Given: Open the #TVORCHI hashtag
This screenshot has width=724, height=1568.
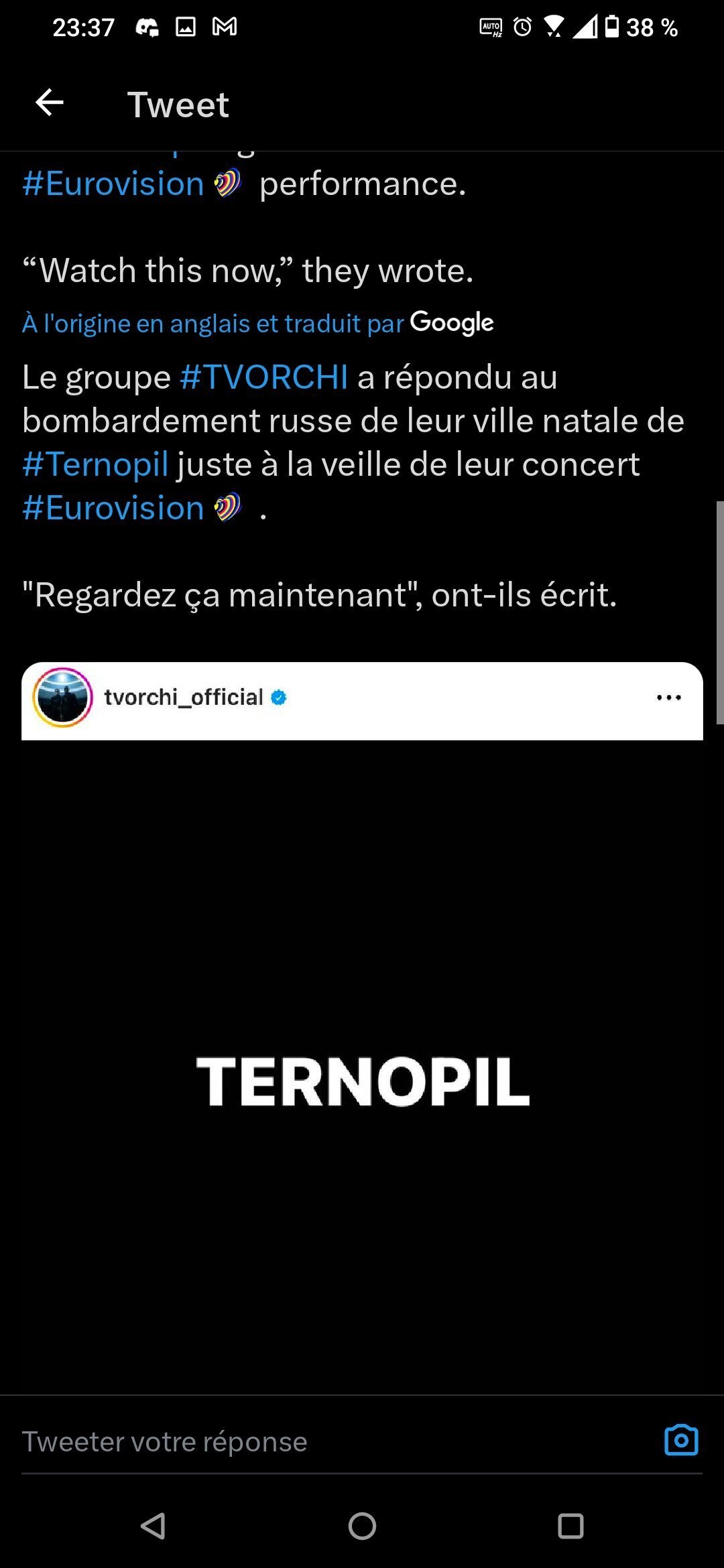Looking at the screenshot, I should coord(264,377).
